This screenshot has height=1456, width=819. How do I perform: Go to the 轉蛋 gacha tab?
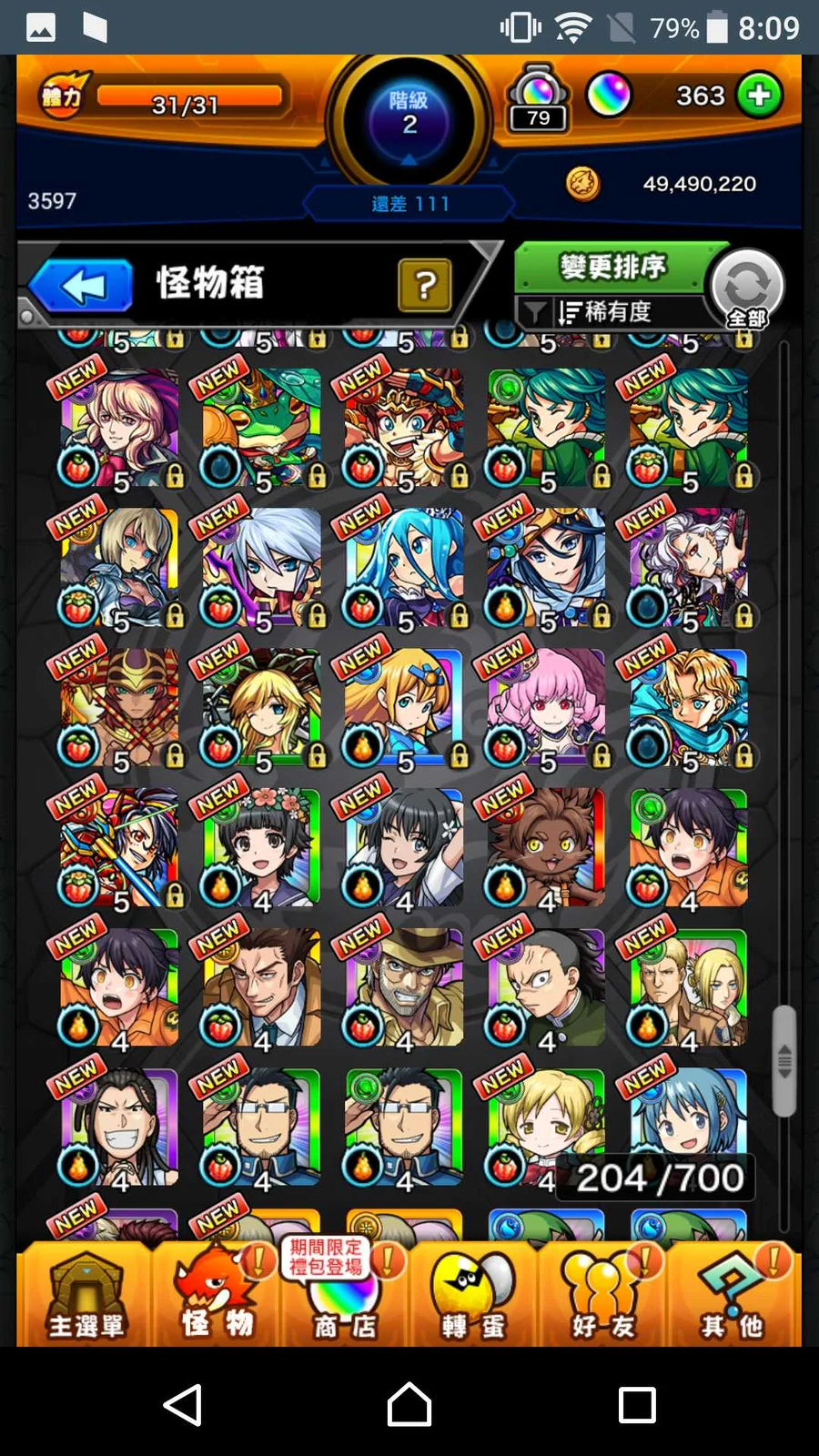[473, 1295]
